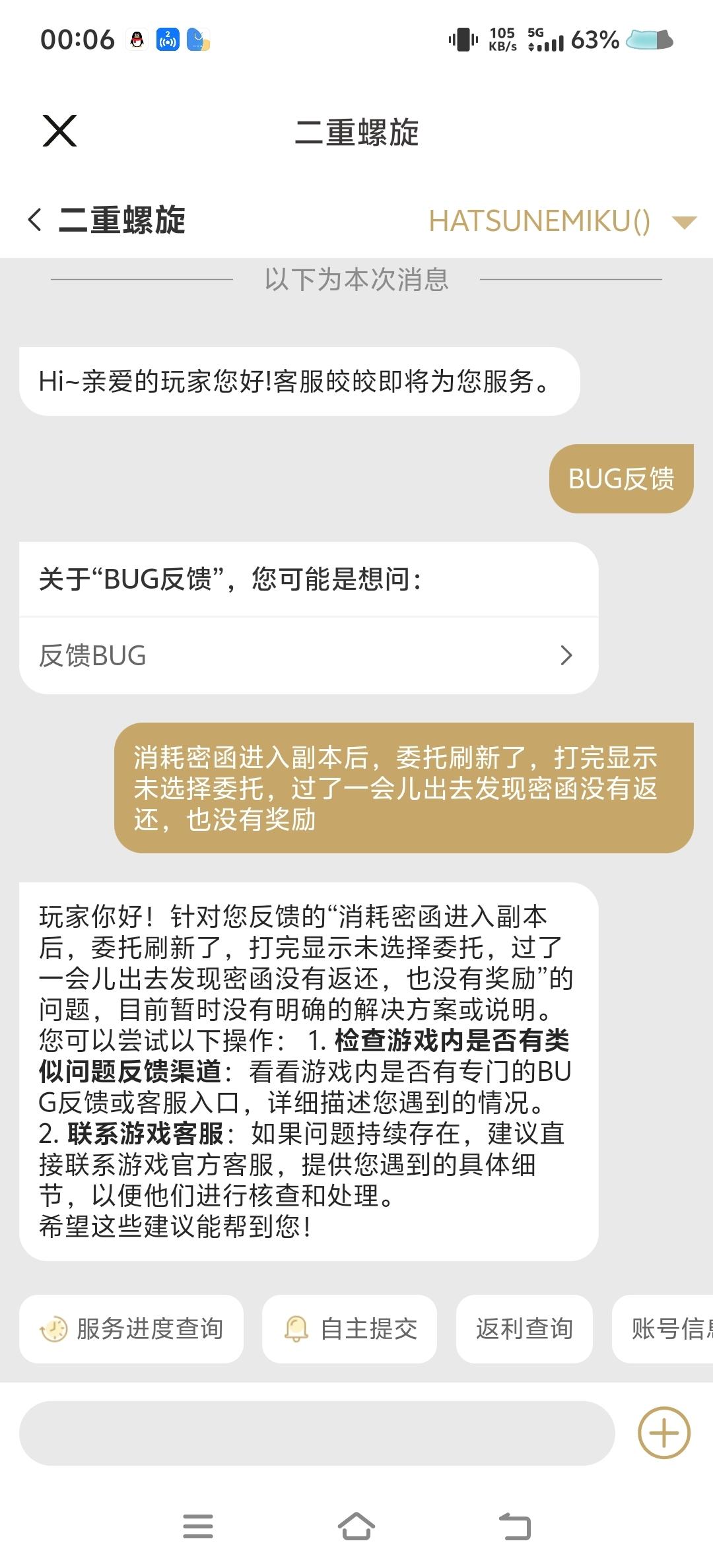Open the plus attachment menu

click(x=663, y=1433)
